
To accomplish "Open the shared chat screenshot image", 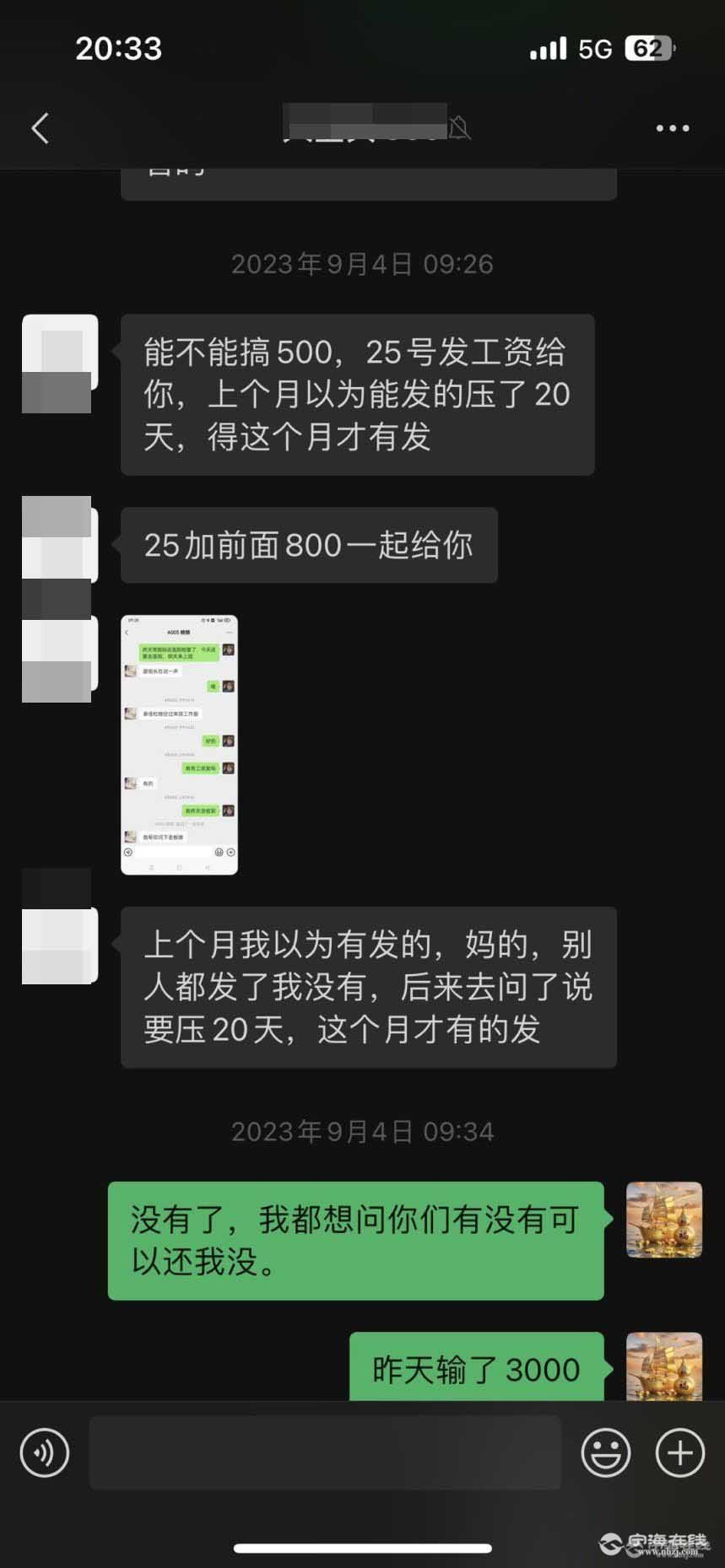I will [x=179, y=744].
